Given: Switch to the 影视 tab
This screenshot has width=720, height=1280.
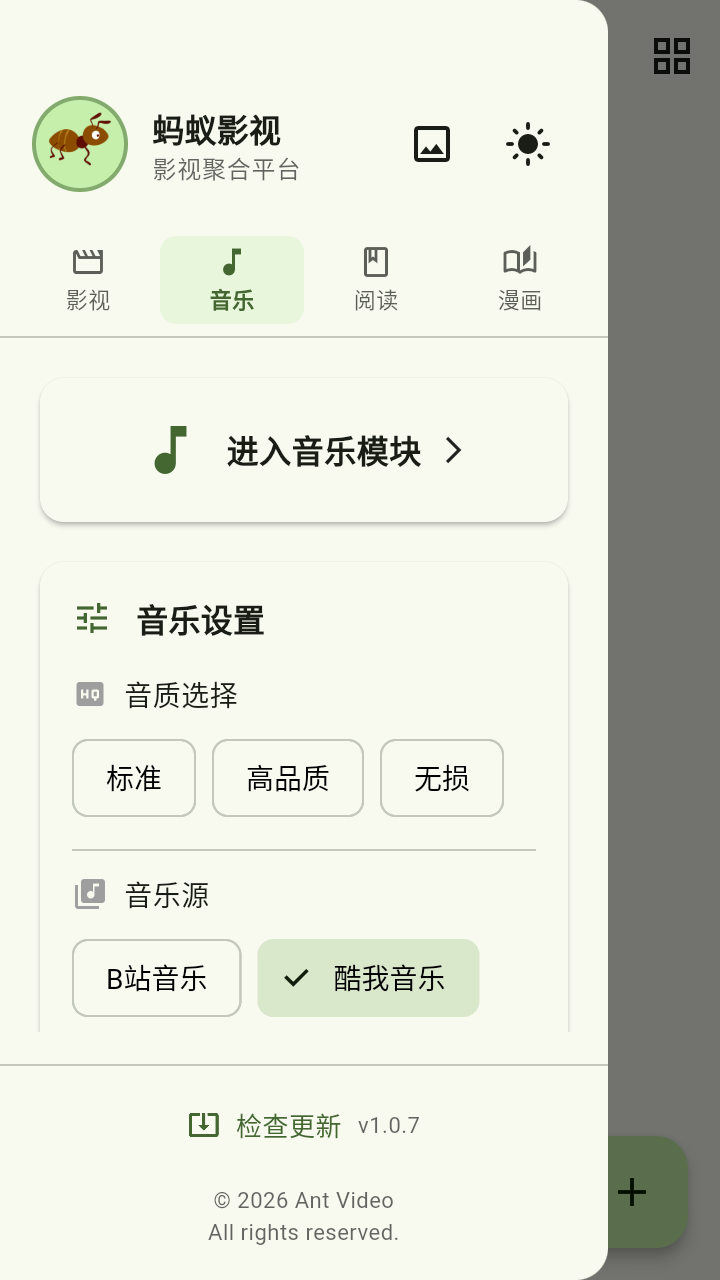Looking at the screenshot, I should point(88,280).
